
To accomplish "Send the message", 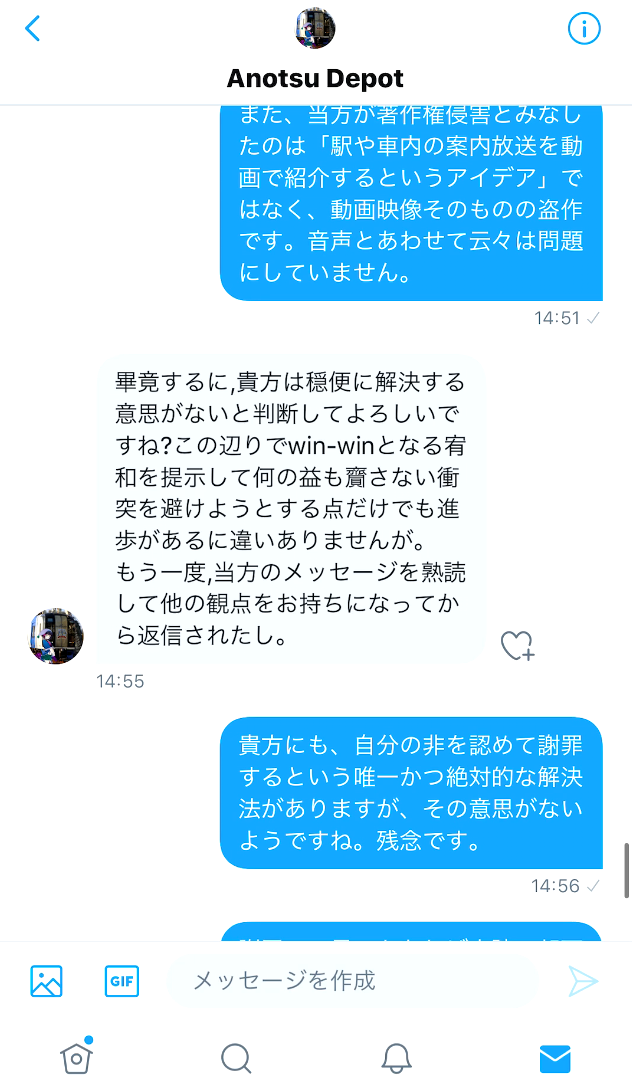I will coord(583,981).
